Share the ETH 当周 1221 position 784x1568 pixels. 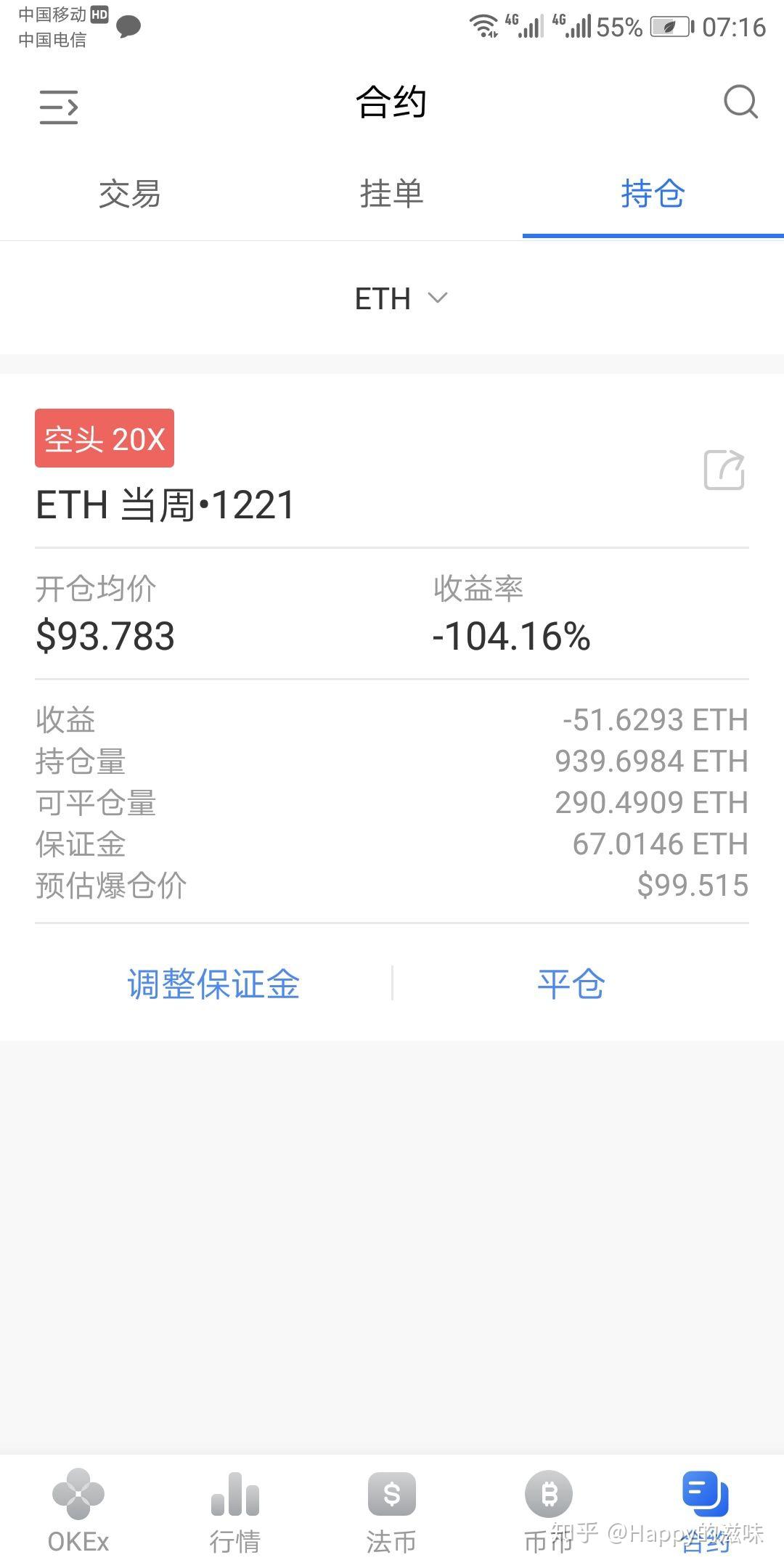pos(724,470)
